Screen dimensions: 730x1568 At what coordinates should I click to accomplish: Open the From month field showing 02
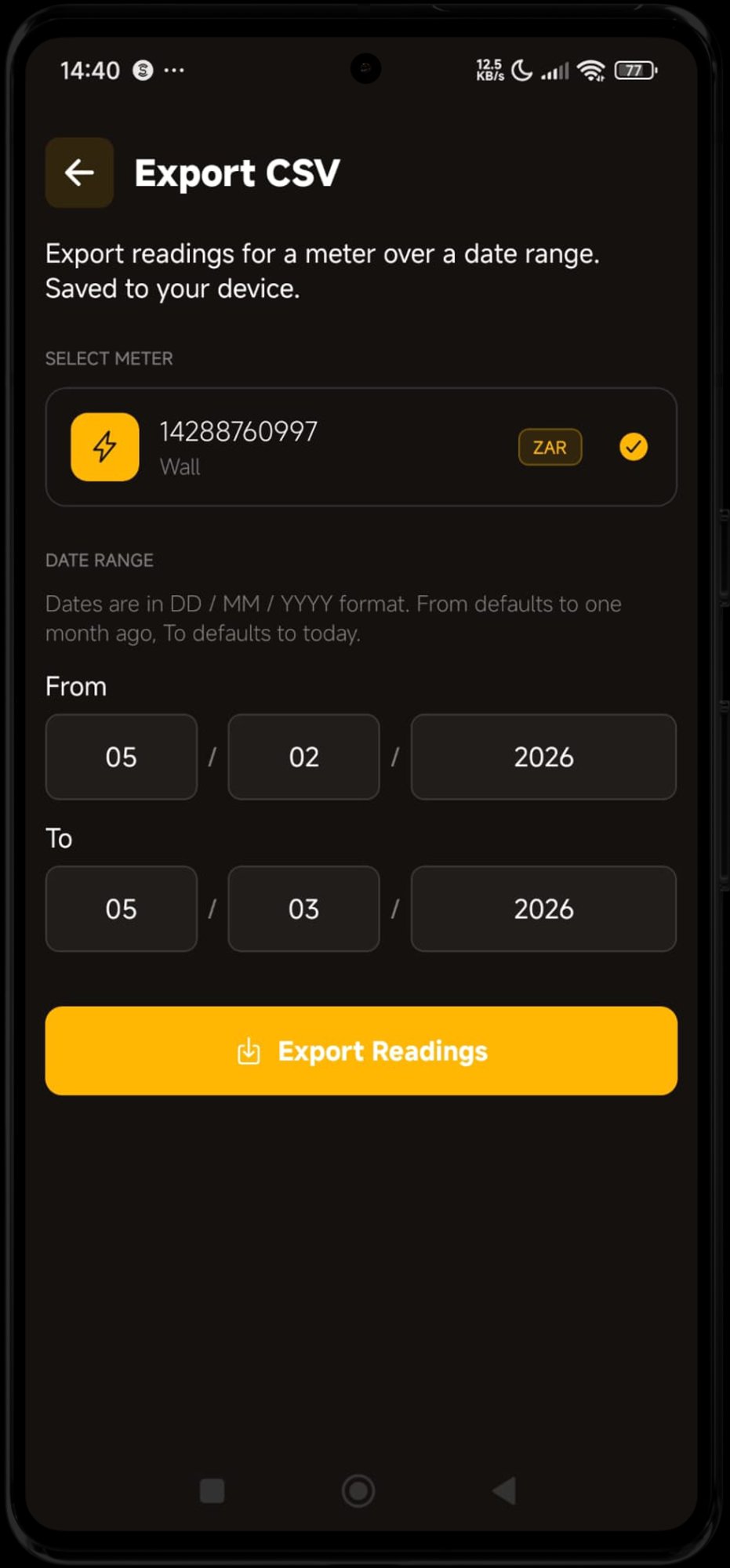(303, 757)
